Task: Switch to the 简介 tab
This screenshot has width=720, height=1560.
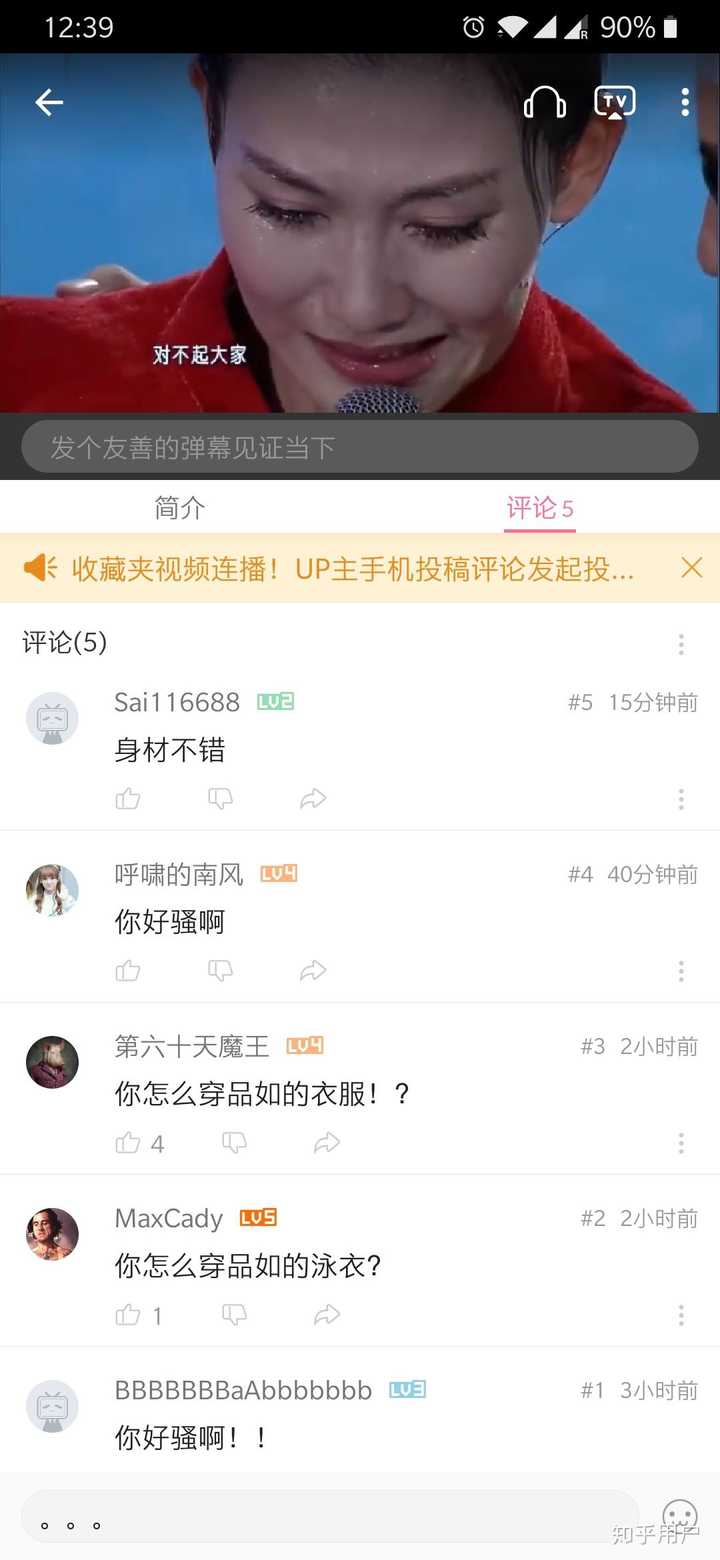Action: (x=180, y=508)
